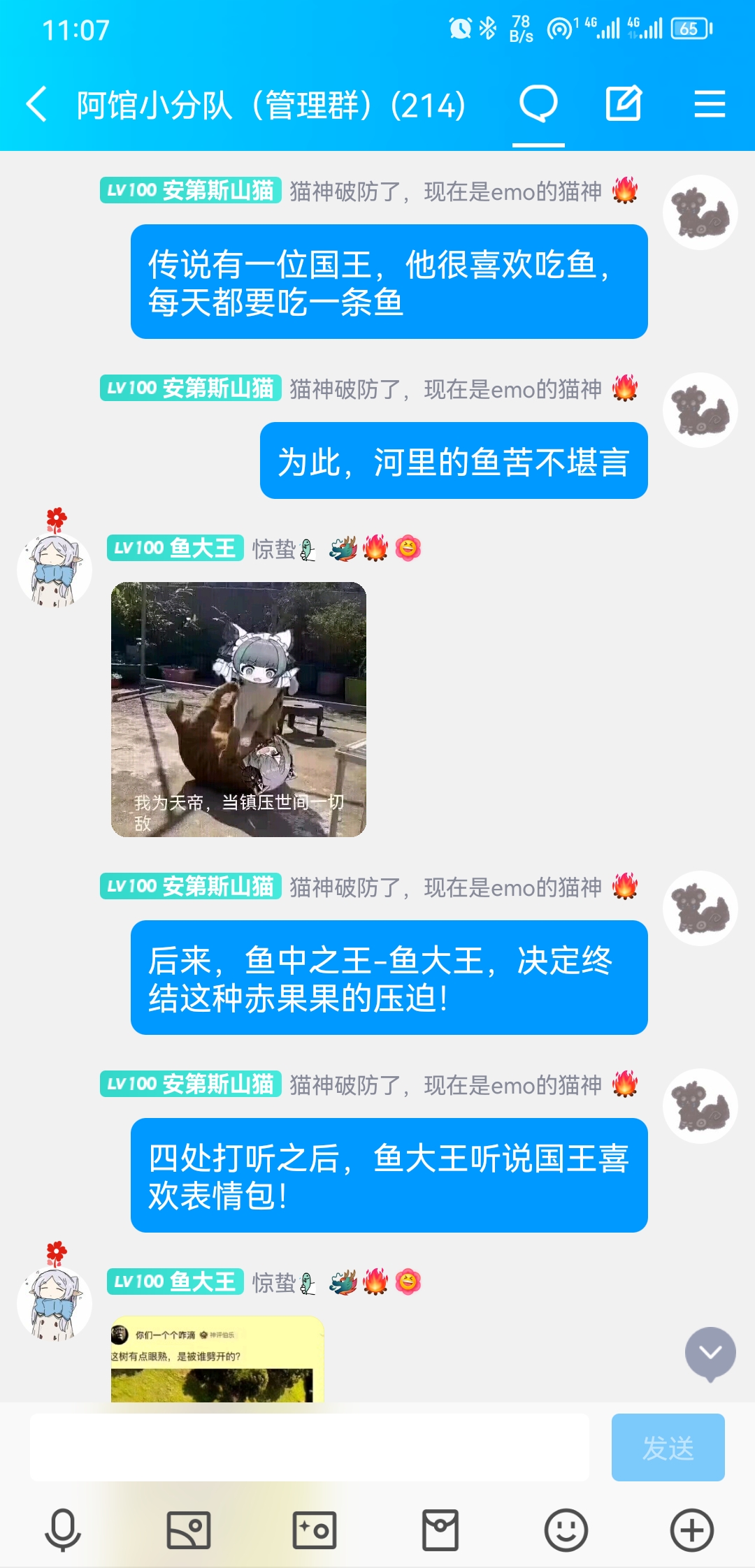The width and height of the screenshot is (755, 1568).
Task: Go back from the group chat
Action: coord(37,105)
